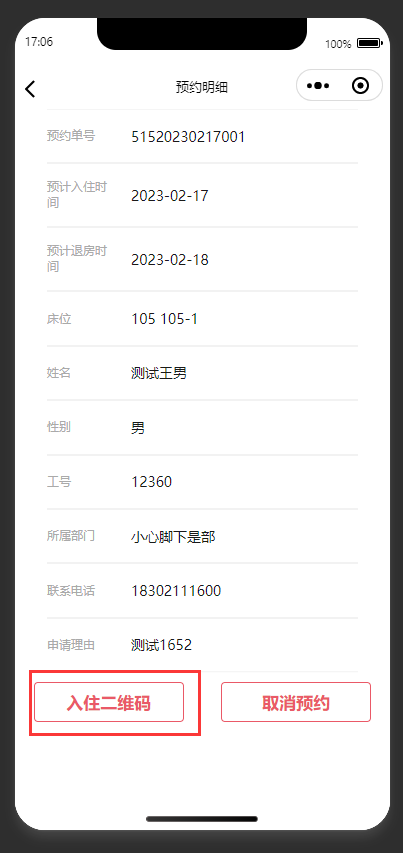The image size is (403, 853).
Task: Show the 入住二维码 check-in QR code
Action: point(109,702)
